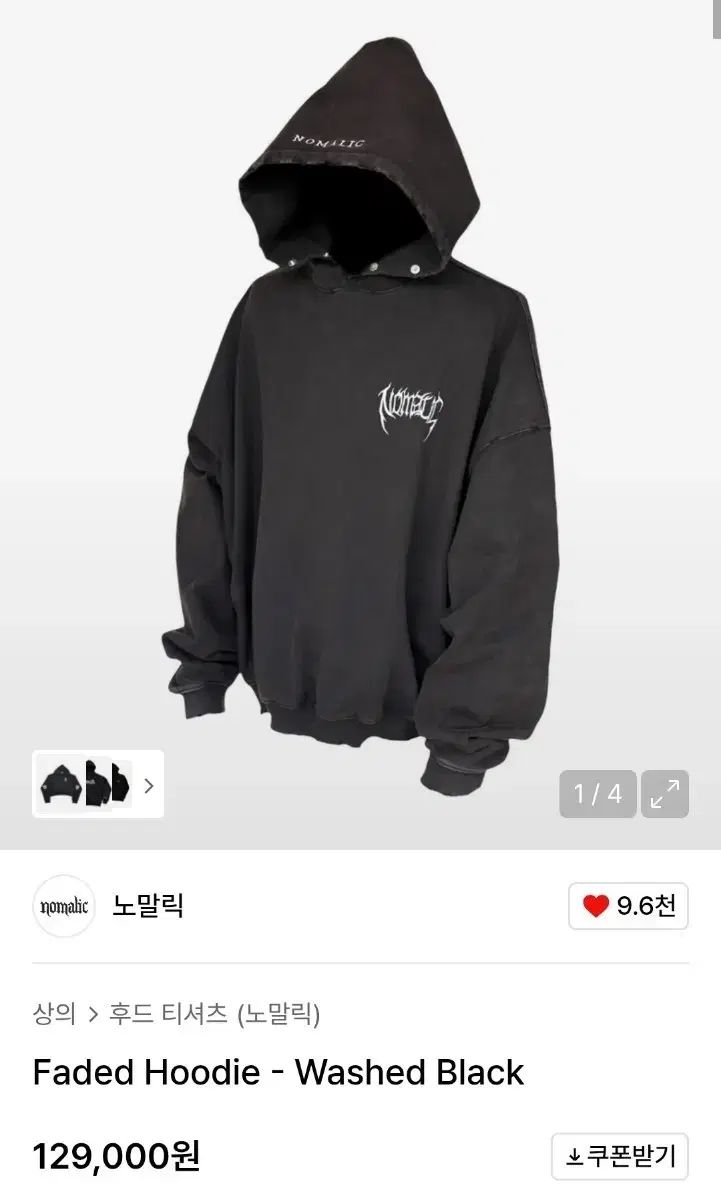The image size is (721, 1200).
Task: Select the first hoodie thumbnail
Action: coord(62,786)
